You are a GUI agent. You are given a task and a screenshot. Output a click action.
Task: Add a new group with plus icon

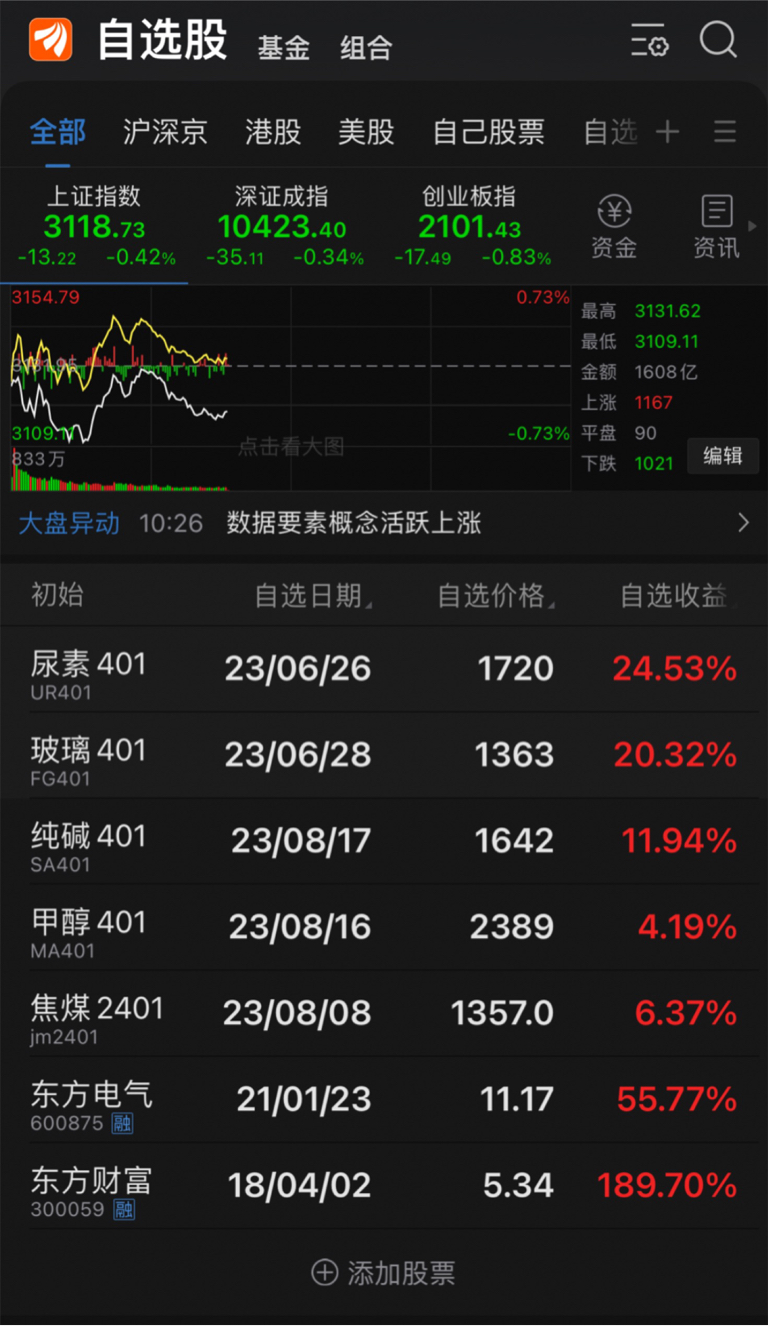pos(667,131)
